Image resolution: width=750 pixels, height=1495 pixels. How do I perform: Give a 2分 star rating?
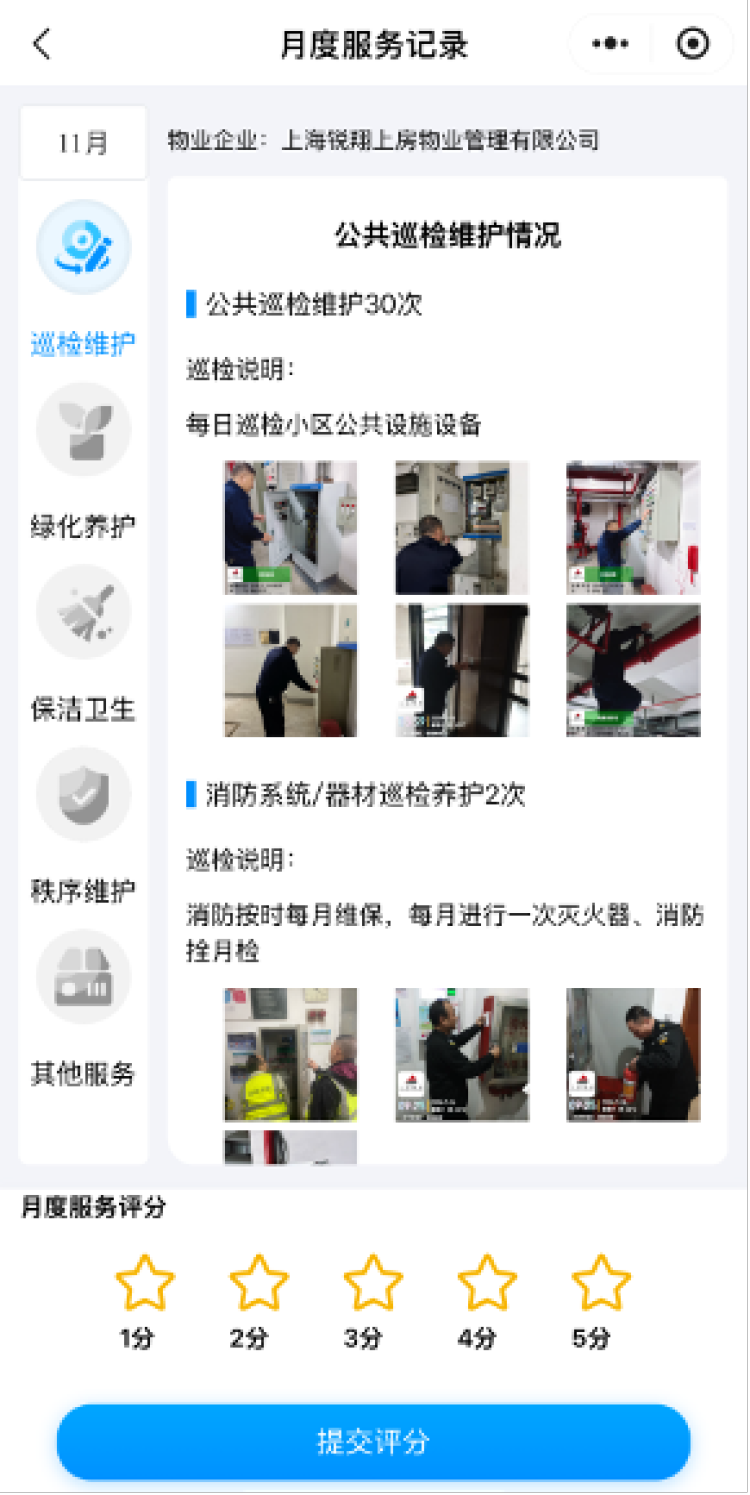tap(259, 1283)
